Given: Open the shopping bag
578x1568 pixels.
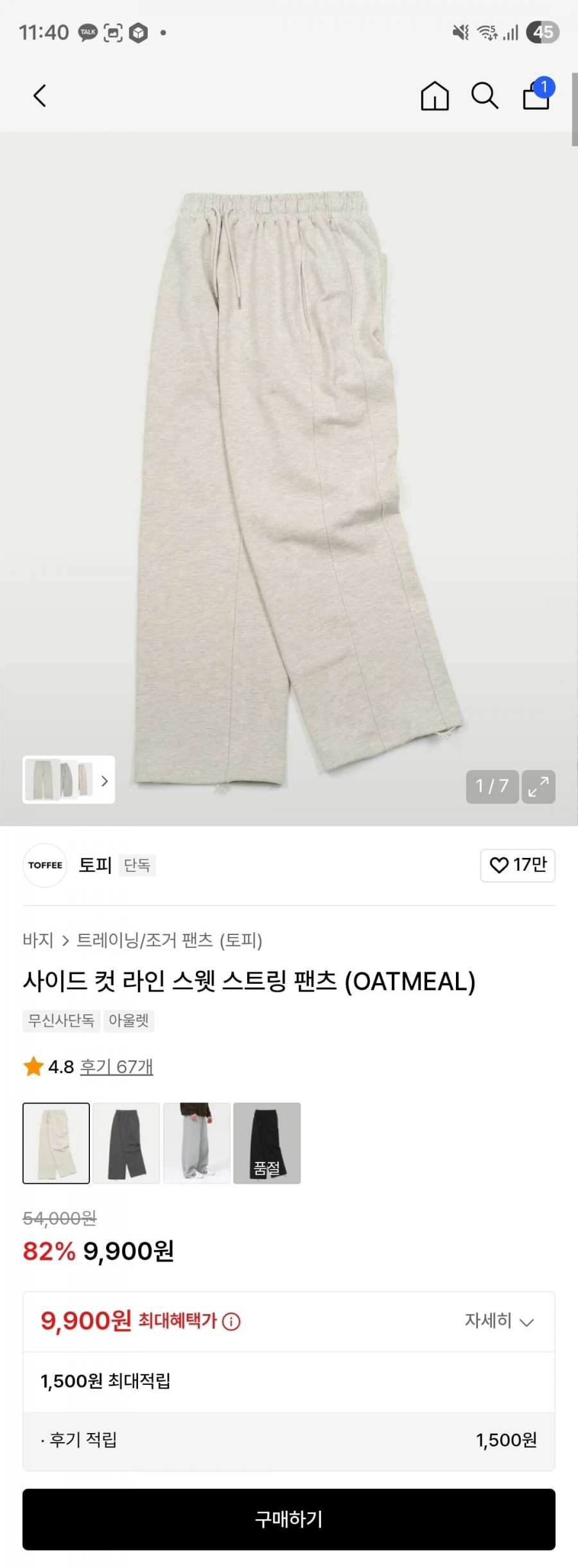Looking at the screenshot, I should [537, 96].
